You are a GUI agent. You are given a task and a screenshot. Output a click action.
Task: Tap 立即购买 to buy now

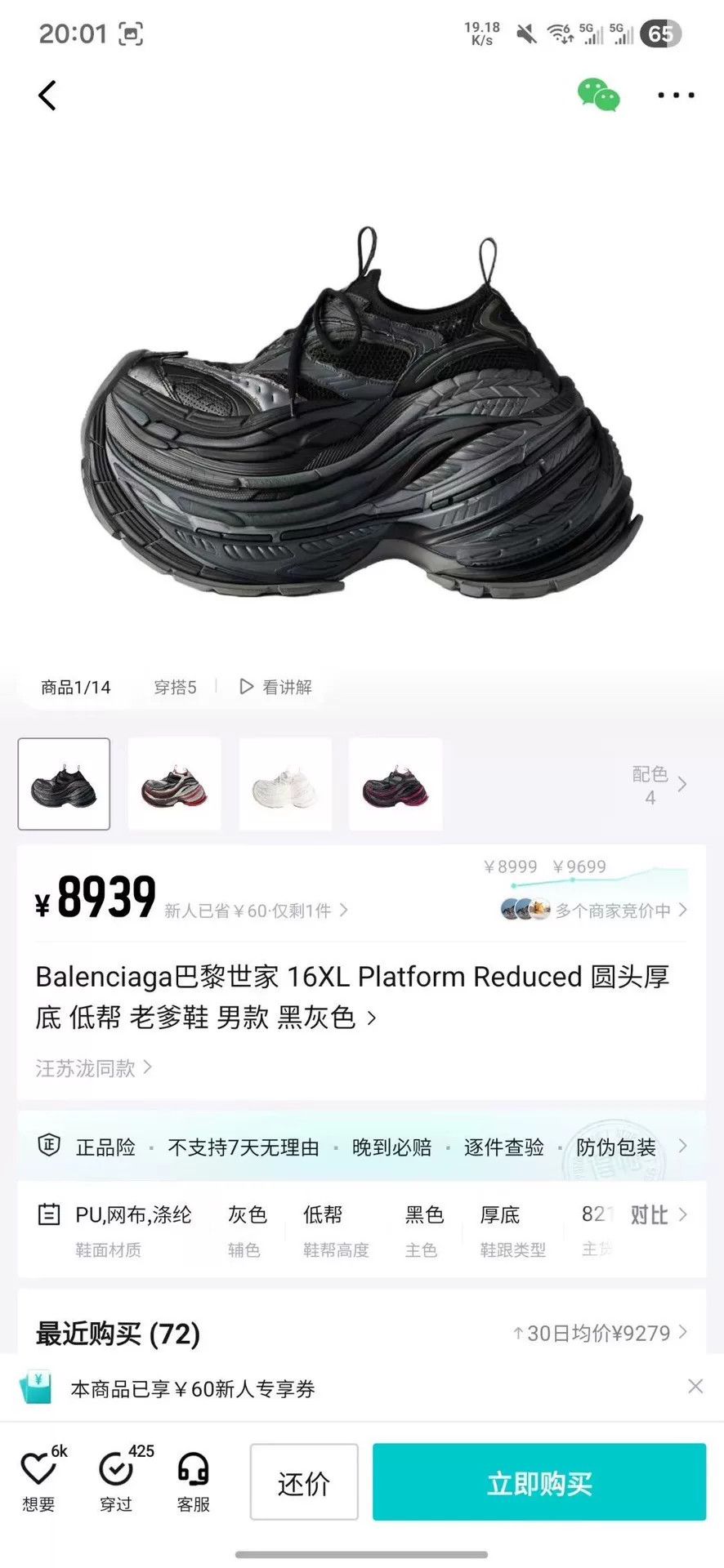(x=539, y=1481)
